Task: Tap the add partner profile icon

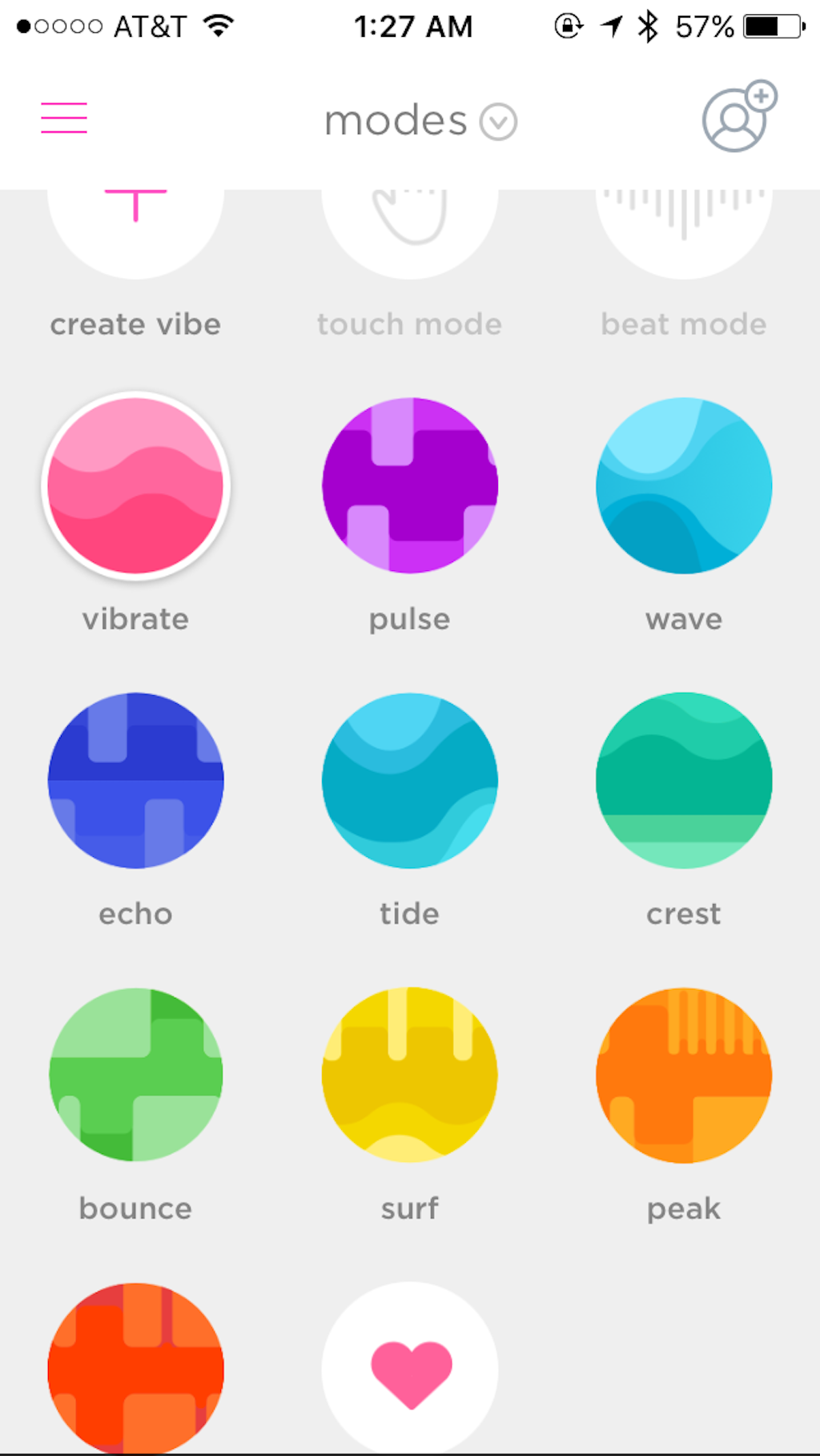Action: [x=738, y=117]
